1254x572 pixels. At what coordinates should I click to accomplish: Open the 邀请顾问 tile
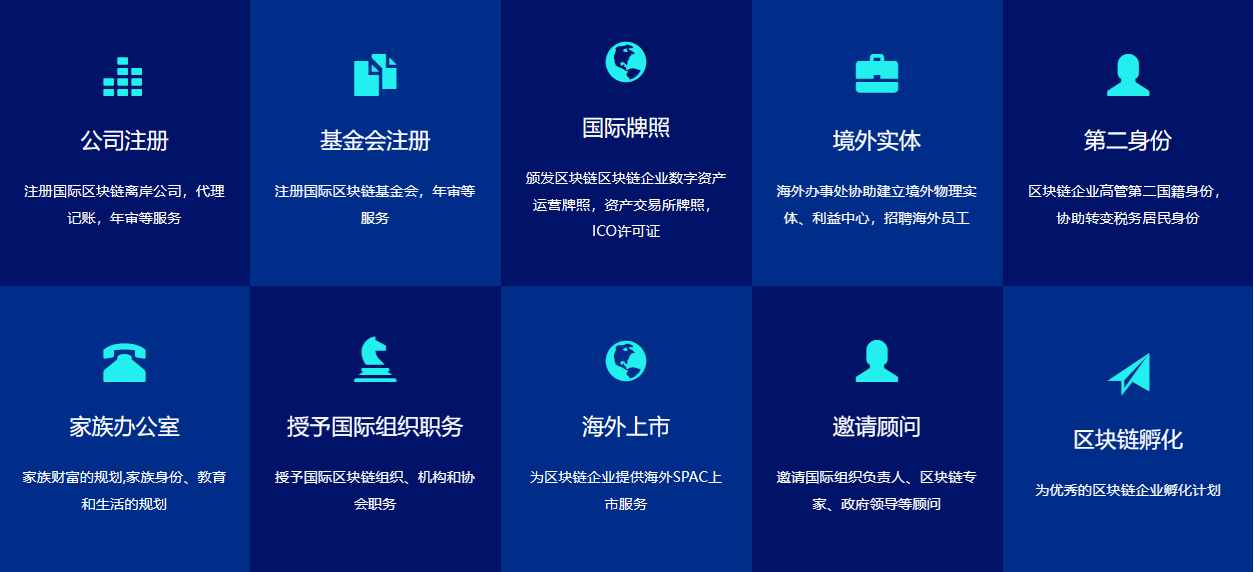[x=877, y=427]
